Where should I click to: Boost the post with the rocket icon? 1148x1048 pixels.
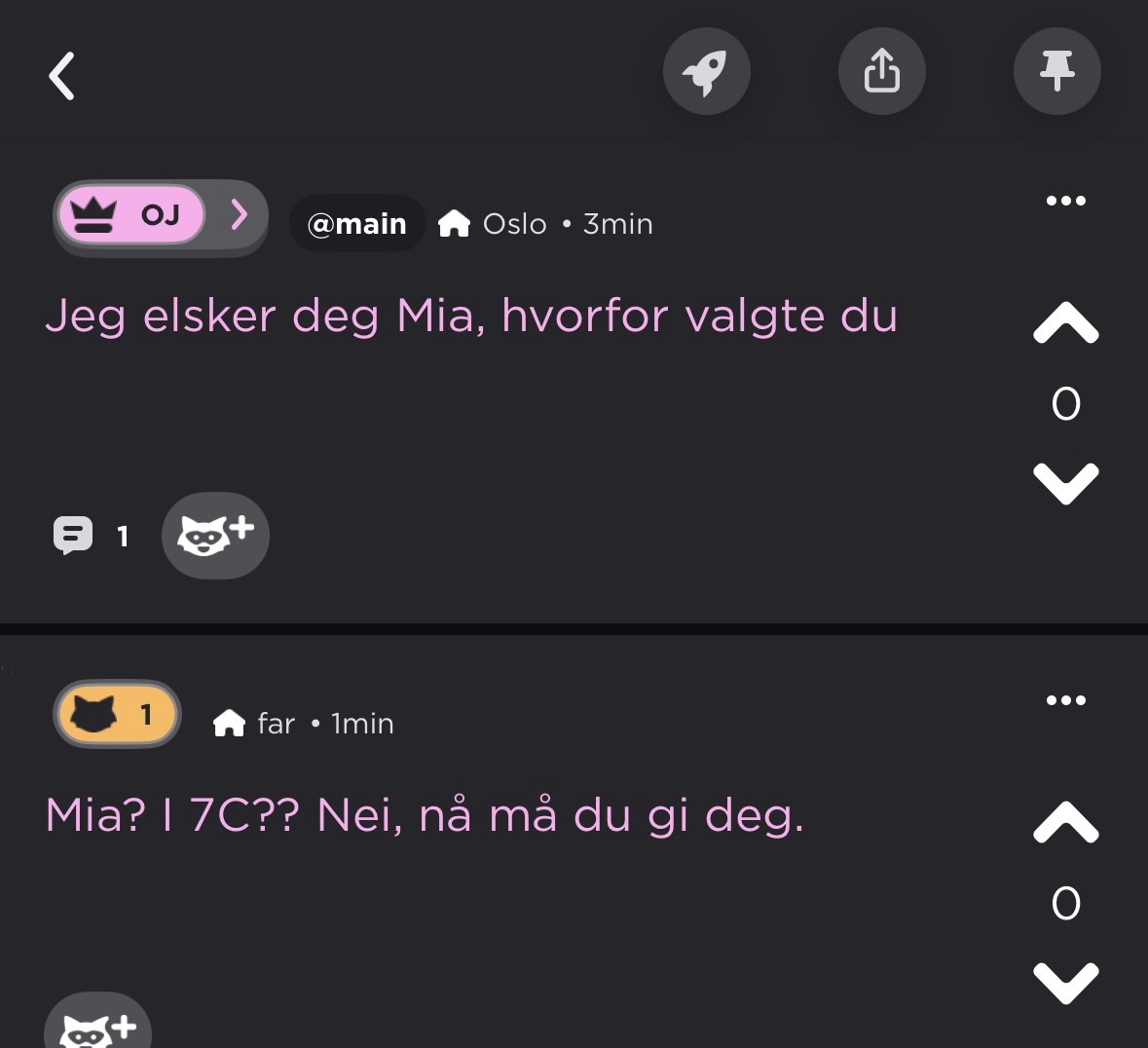706,71
